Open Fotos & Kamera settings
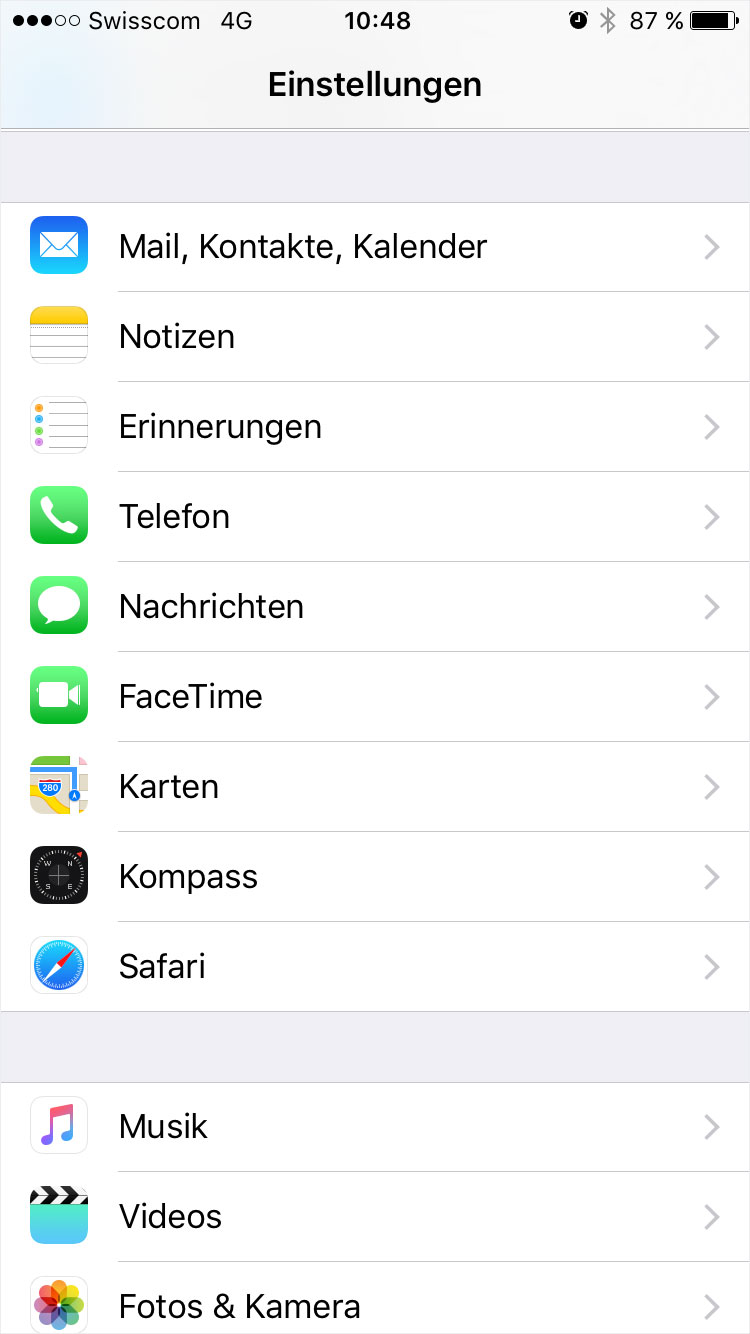The width and height of the screenshot is (750, 1334). (x=375, y=1298)
